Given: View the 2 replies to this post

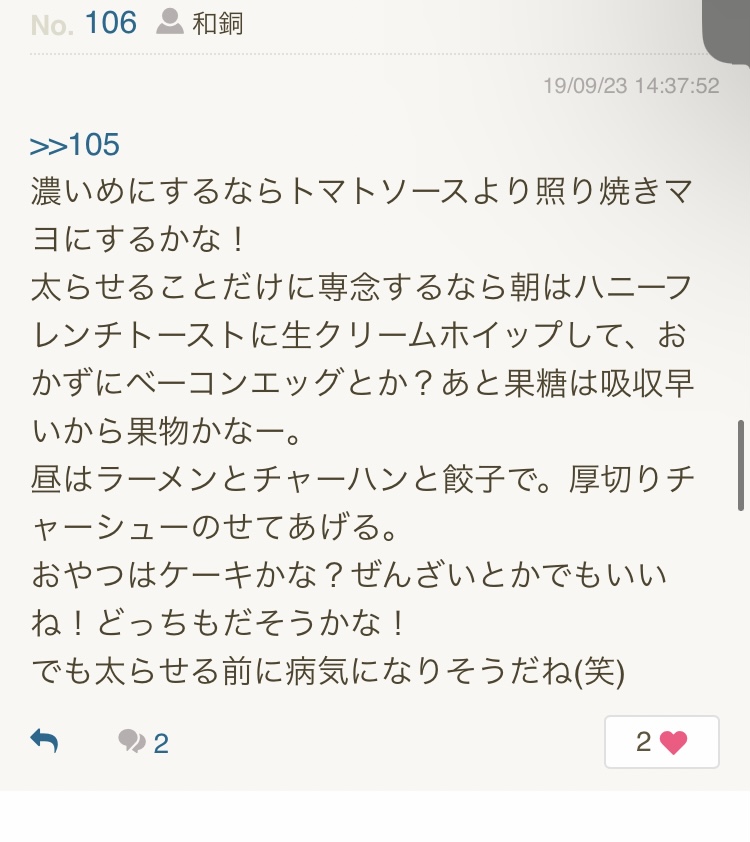Looking at the screenshot, I should pyautogui.click(x=143, y=742).
